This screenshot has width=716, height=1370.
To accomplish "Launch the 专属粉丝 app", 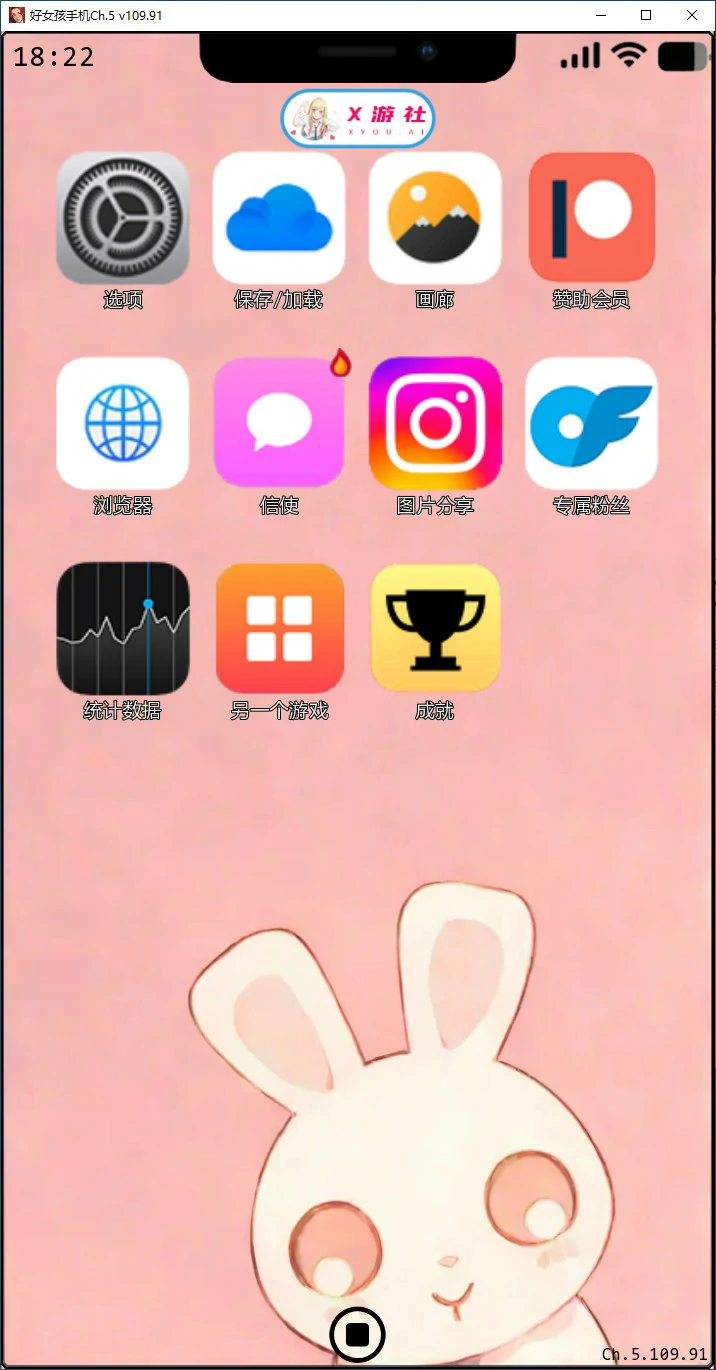I will click(x=592, y=423).
